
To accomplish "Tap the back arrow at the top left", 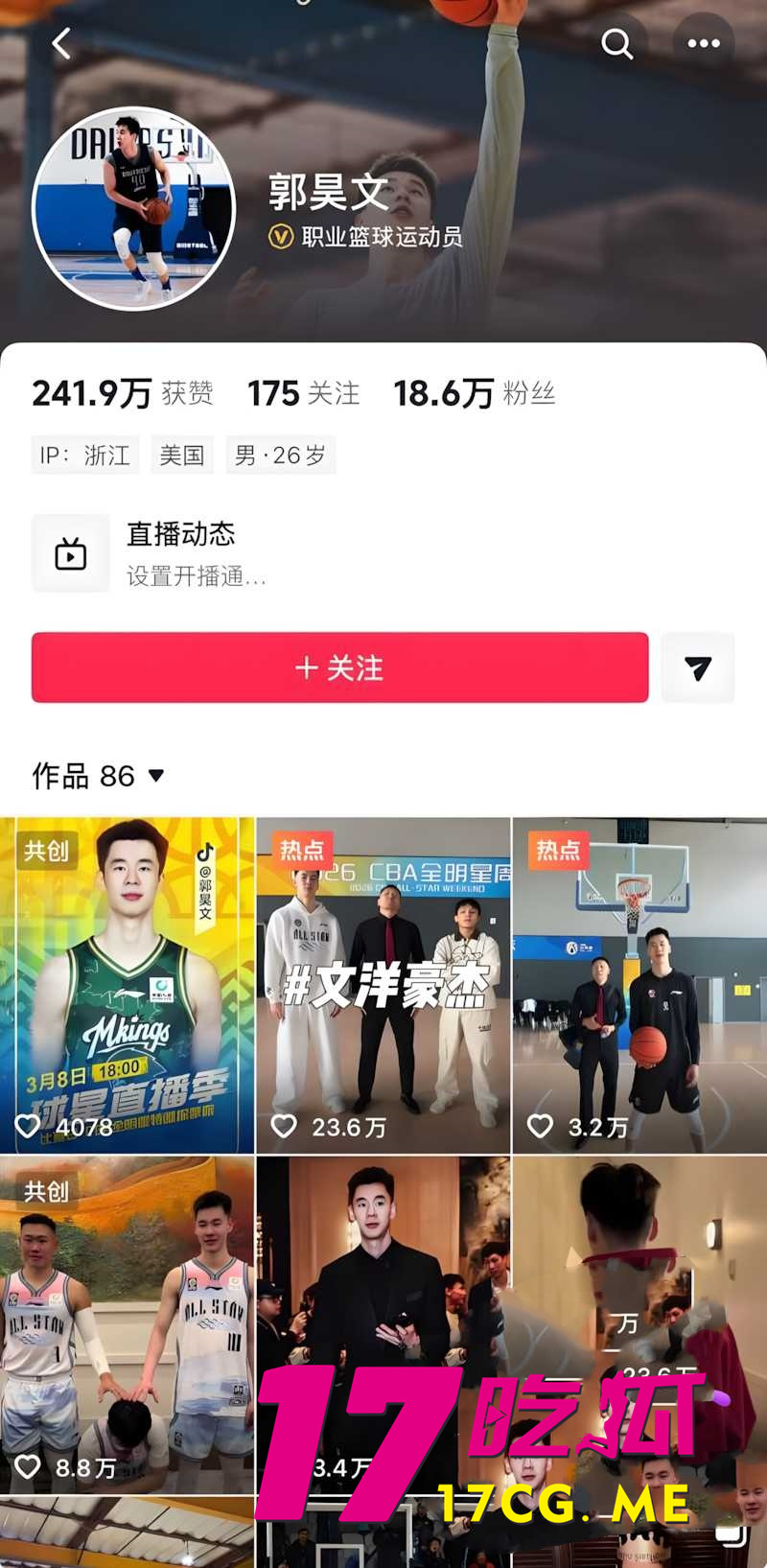I will click(x=60, y=43).
